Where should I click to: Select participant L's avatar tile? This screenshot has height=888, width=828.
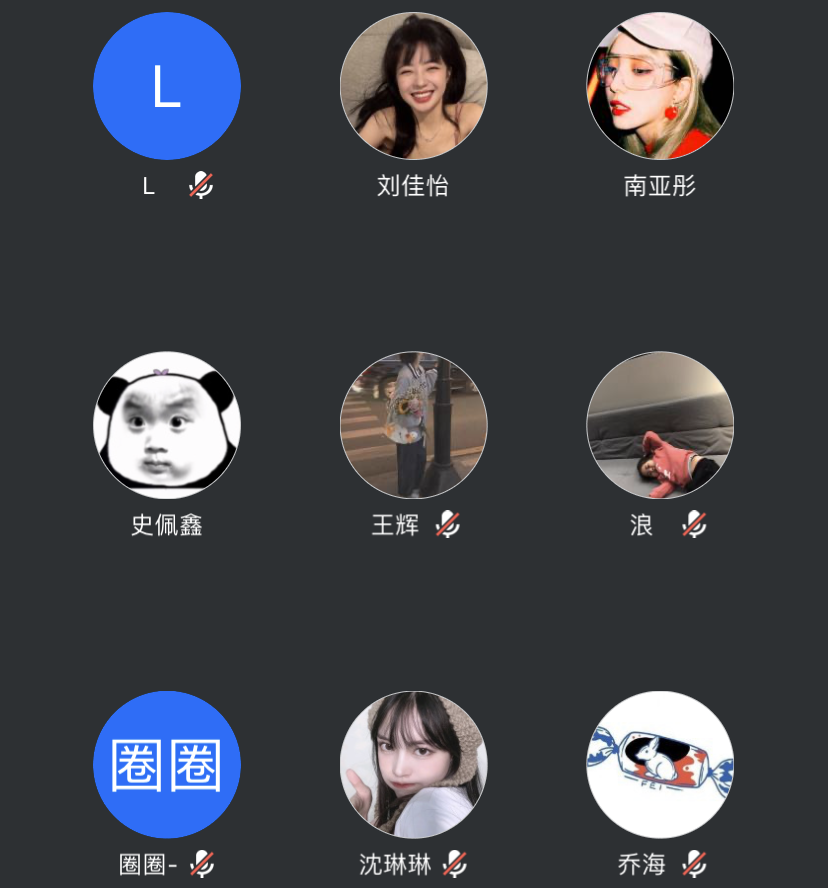[x=167, y=86]
